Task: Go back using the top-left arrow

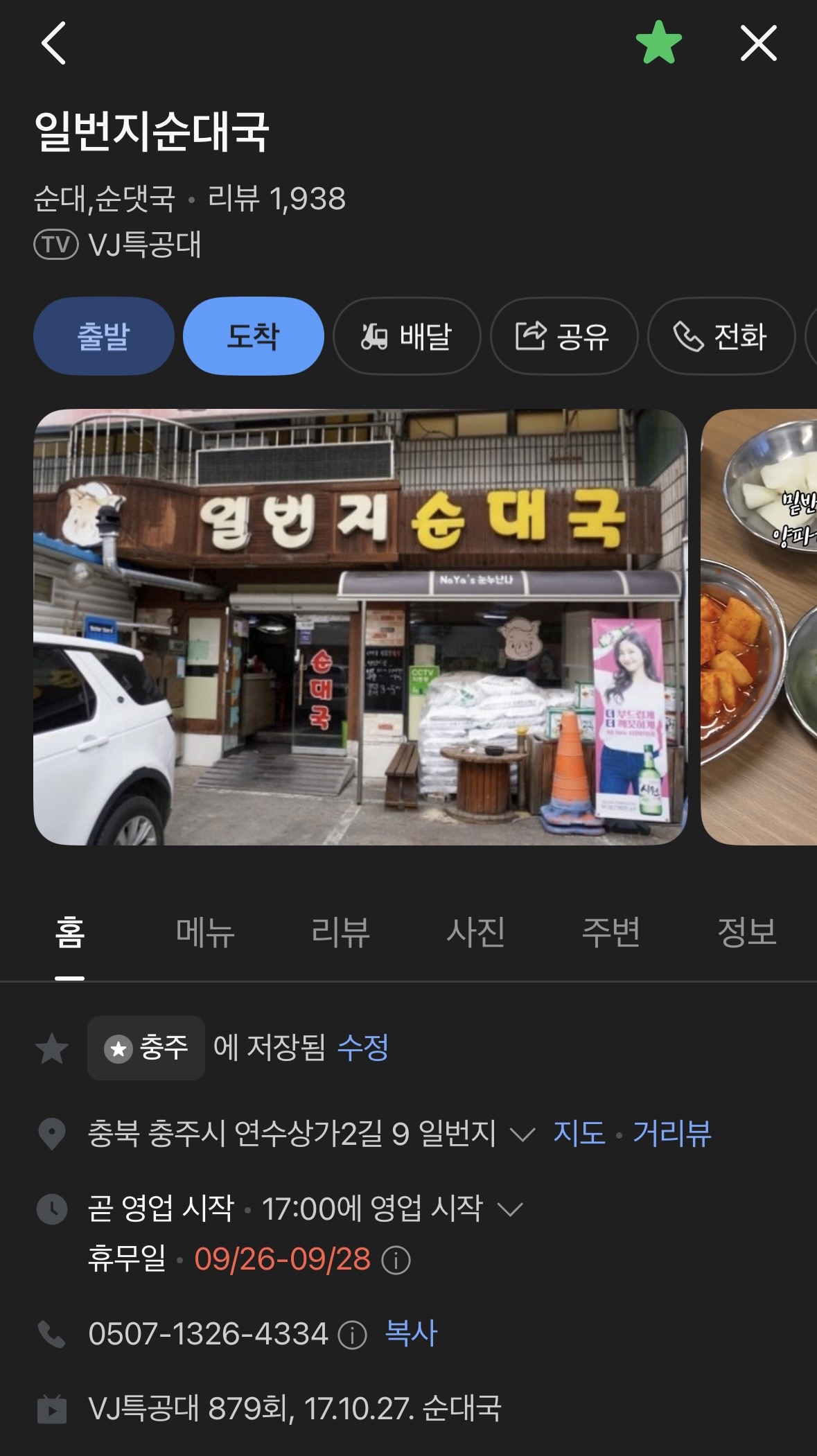Action: pos(53,43)
